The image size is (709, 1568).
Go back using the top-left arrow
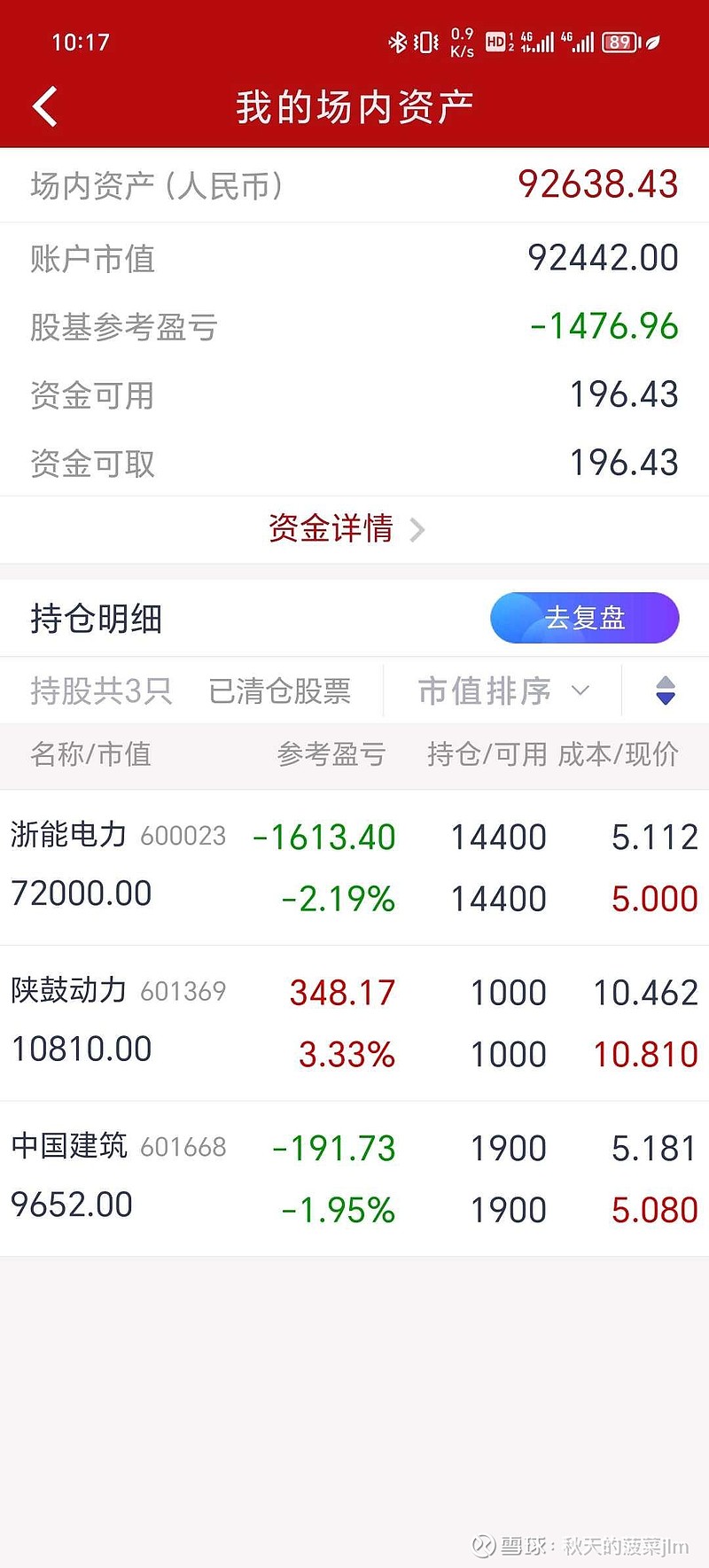click(x=45, y=107)
